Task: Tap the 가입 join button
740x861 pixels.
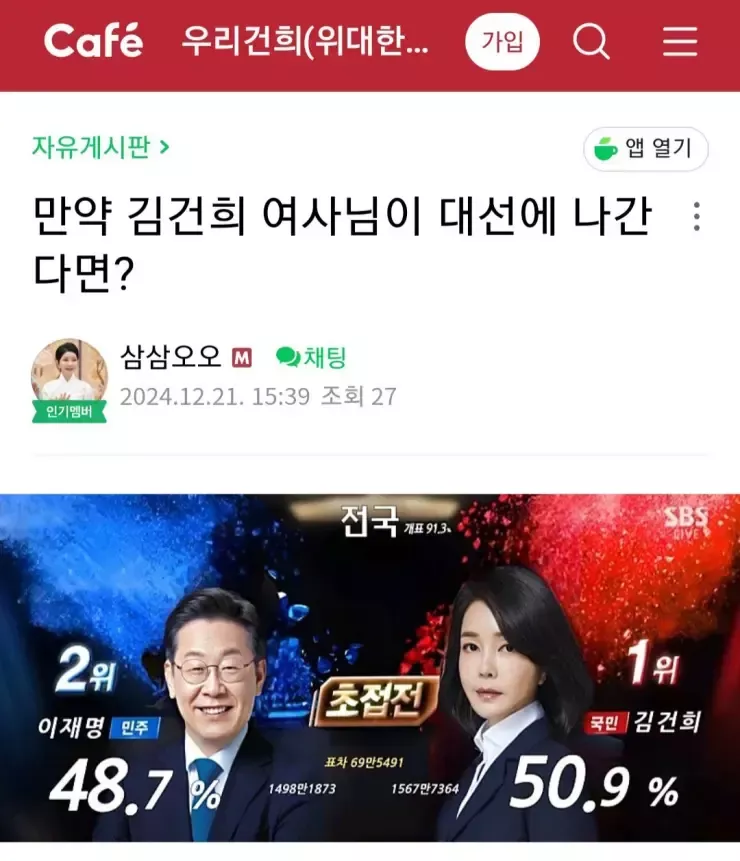Action: pyautogui.click(x=502, y=42)
